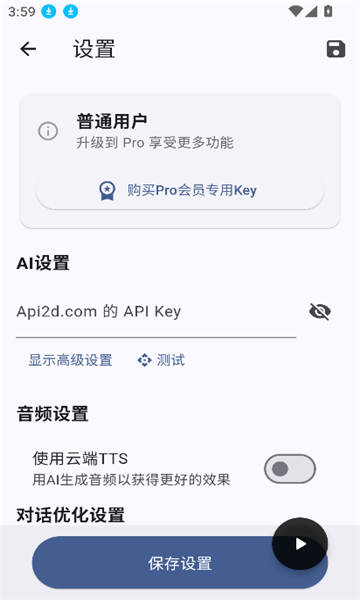This screenshot has width=360, height=600.
Task: Open 显示高级设置 link
Action: coord(70,360)
